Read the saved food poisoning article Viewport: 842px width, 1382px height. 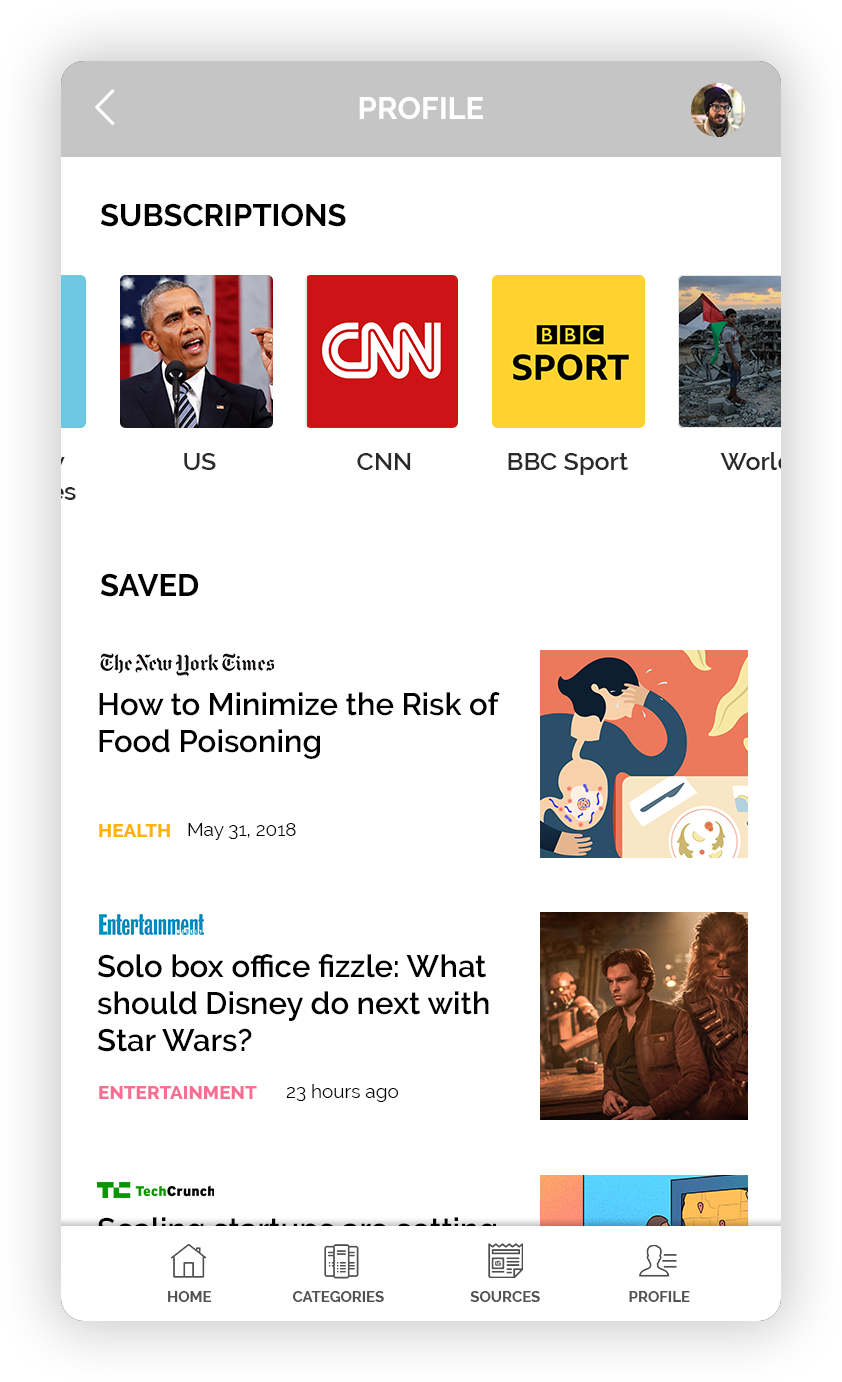coord(298,723)
